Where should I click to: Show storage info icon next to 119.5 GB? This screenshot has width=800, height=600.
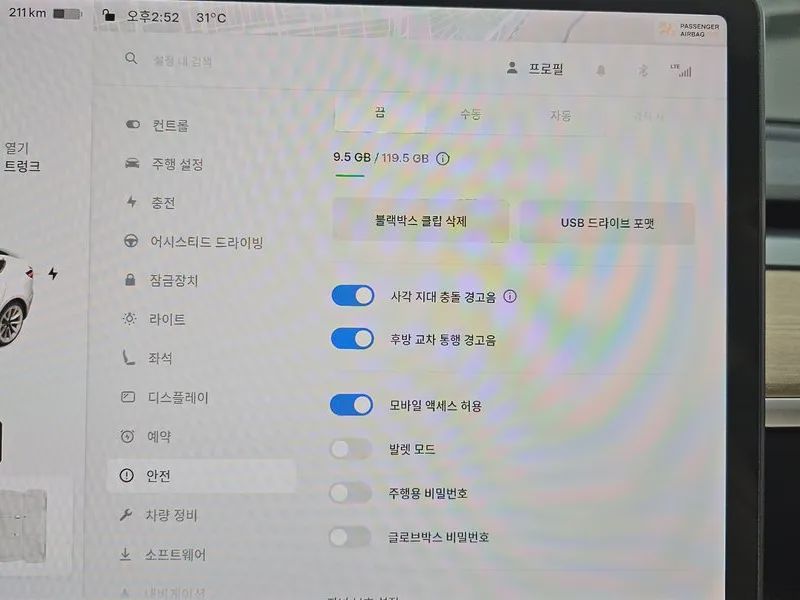443,159
